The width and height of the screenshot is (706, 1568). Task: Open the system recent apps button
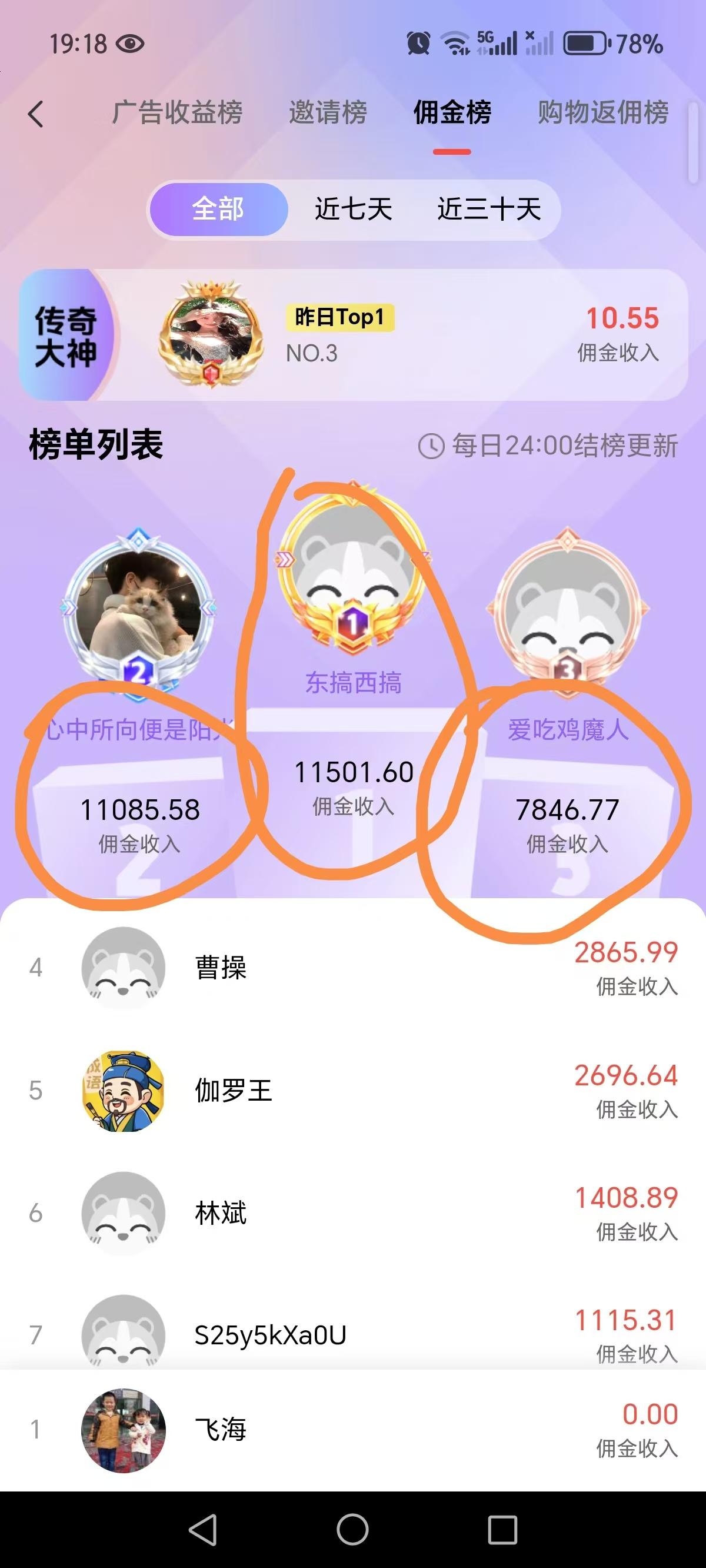click(x=502, y=1530)
